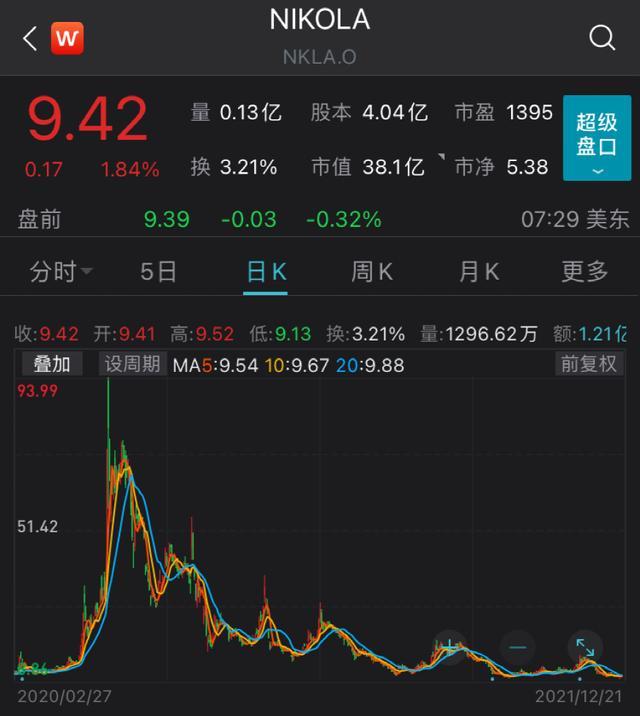Open the 分时 chart dropdown
Image resolution: width=640 pixels, height=716 pixels.
tap(61, 271)
